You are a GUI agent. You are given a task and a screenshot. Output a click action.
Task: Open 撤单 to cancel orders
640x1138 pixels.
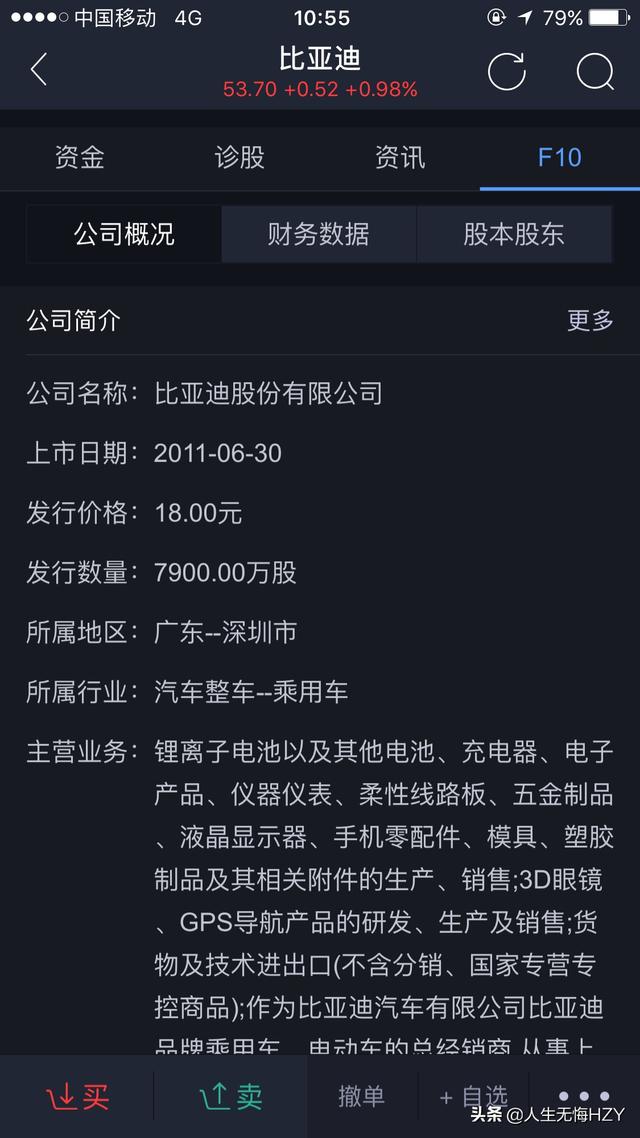361,1097
